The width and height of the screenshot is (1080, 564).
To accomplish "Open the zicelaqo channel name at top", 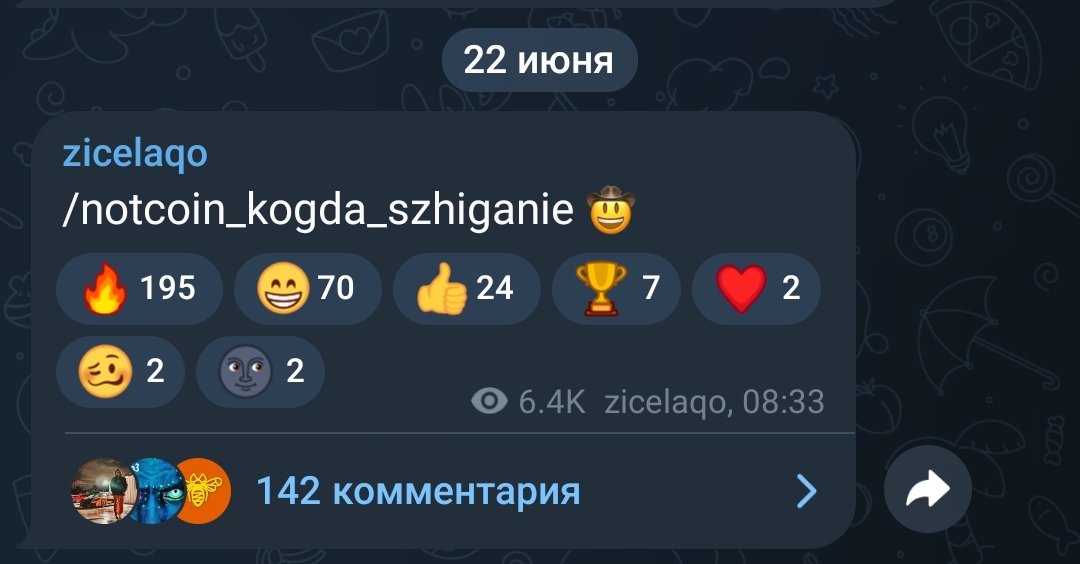I will click(x=135, y=154).
